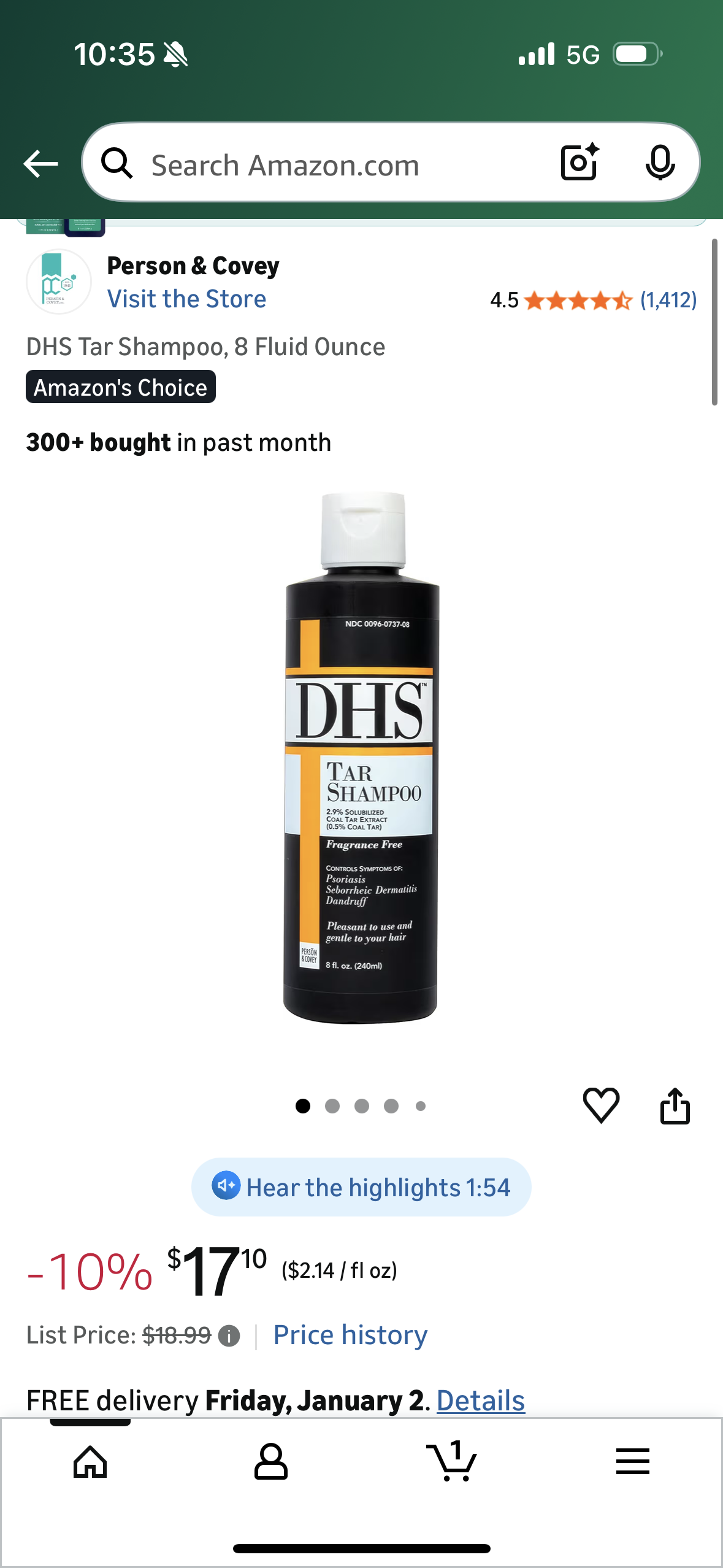This screenshot has width=723, height=1568.
Task: Visit the Person & Covey Store
Action: click(186, 299)
